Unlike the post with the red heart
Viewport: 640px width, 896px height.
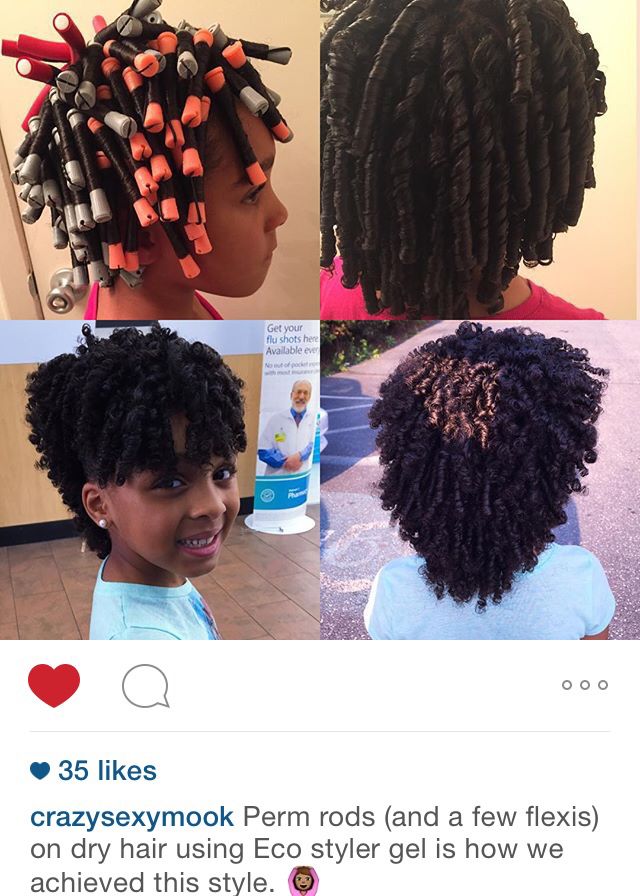pos(53,686)
